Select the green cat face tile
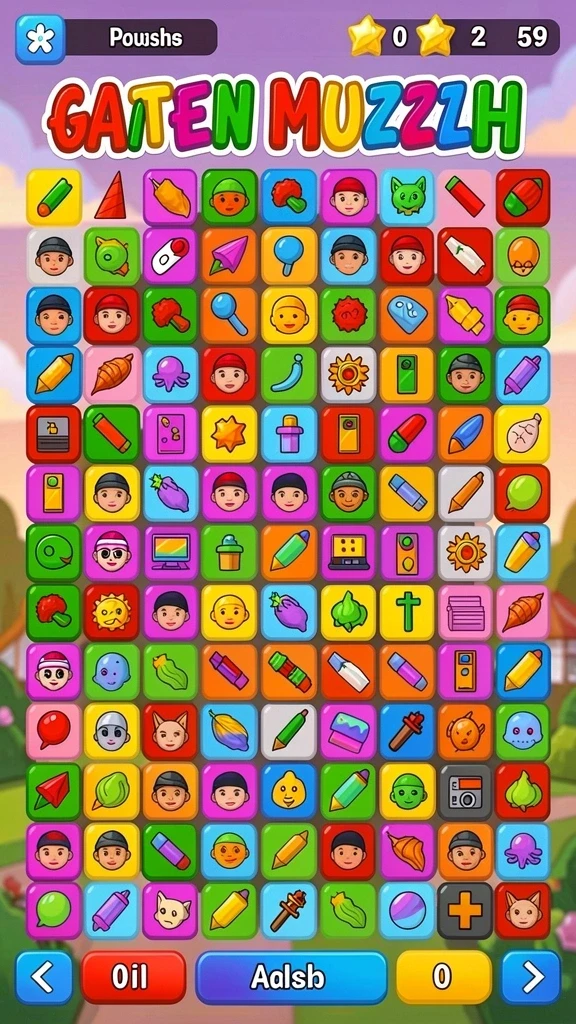The image size is (576, 1024). point(407,197)
